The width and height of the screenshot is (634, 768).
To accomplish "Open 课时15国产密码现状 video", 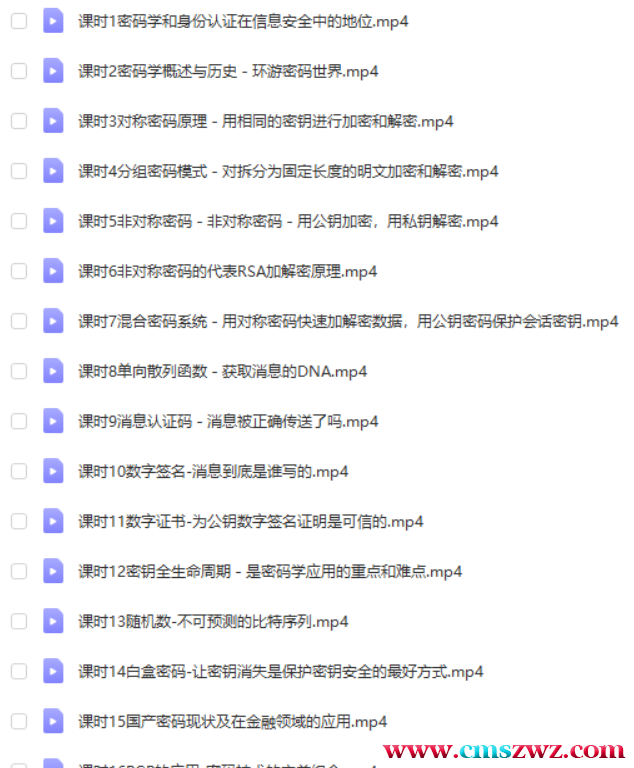I will [232, 721].
